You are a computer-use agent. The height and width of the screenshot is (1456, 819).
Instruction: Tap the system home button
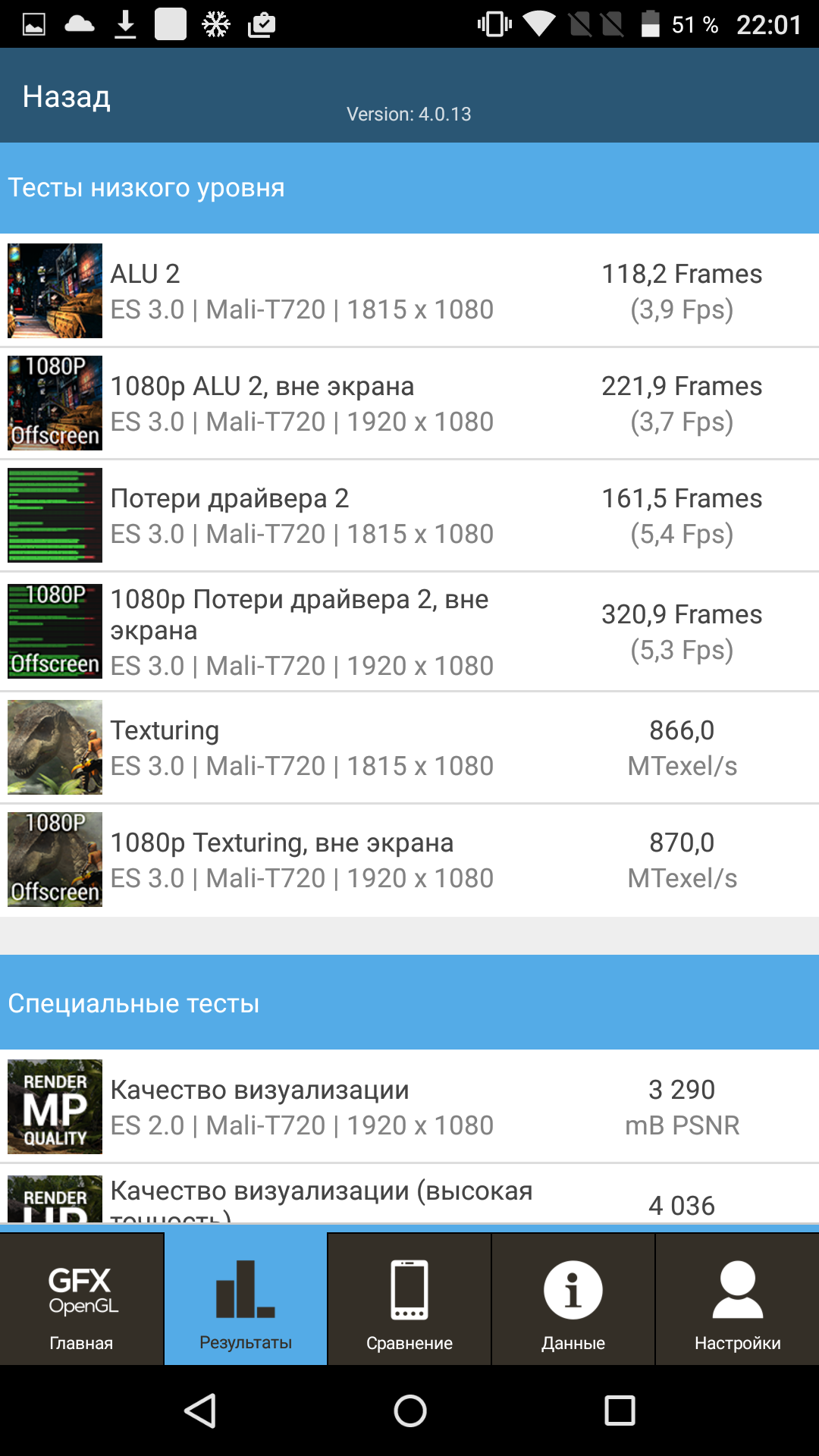tap(410, 1411)
